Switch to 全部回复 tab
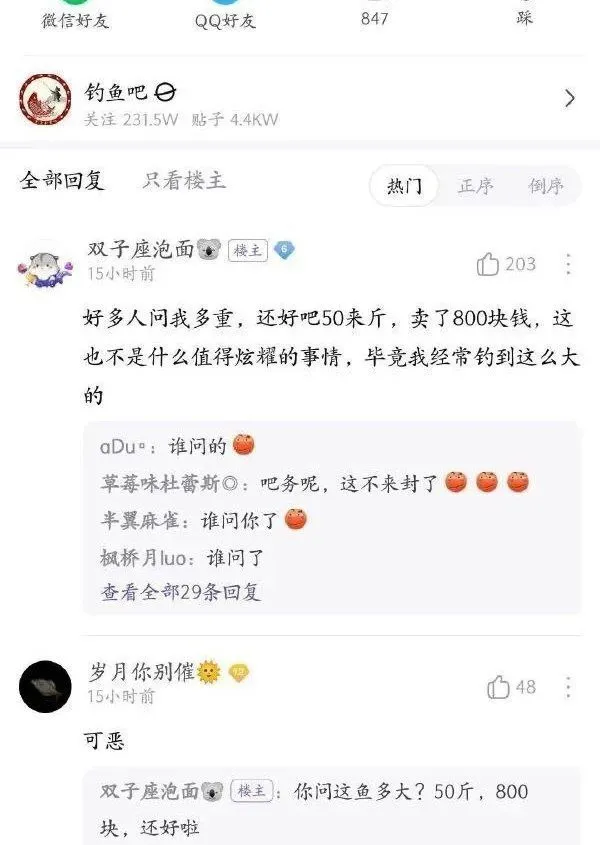The width and height of the screenshot is (600, 845). tap(62, 181)
